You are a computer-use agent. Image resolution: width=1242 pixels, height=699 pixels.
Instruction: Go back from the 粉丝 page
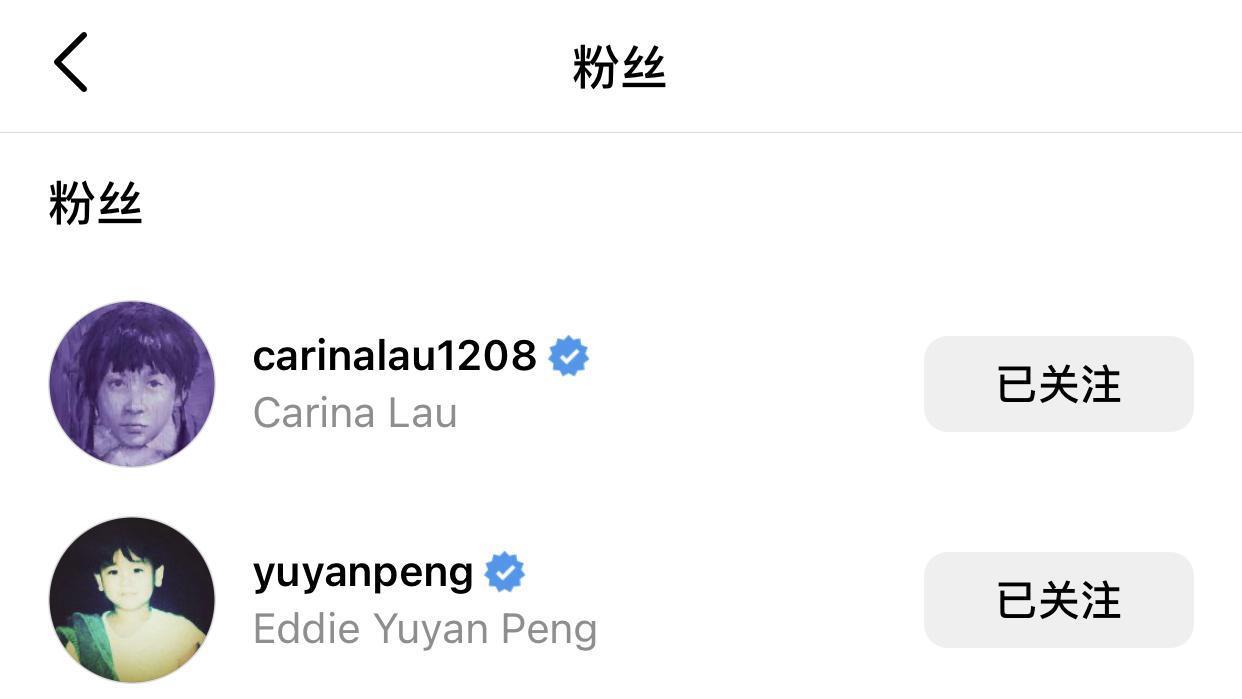(x=70, y=62)
